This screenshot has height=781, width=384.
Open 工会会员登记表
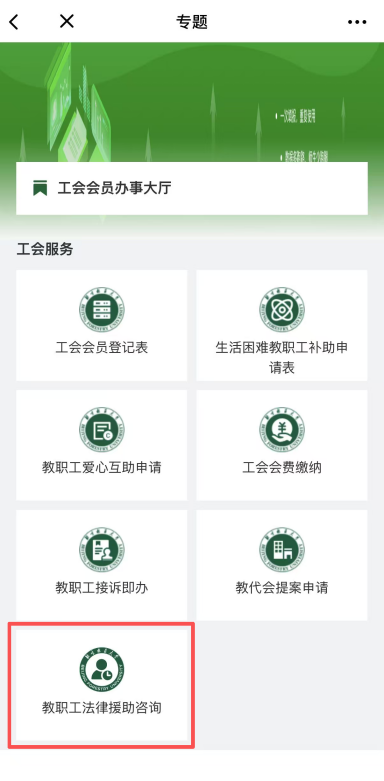[x=102, y=325]
